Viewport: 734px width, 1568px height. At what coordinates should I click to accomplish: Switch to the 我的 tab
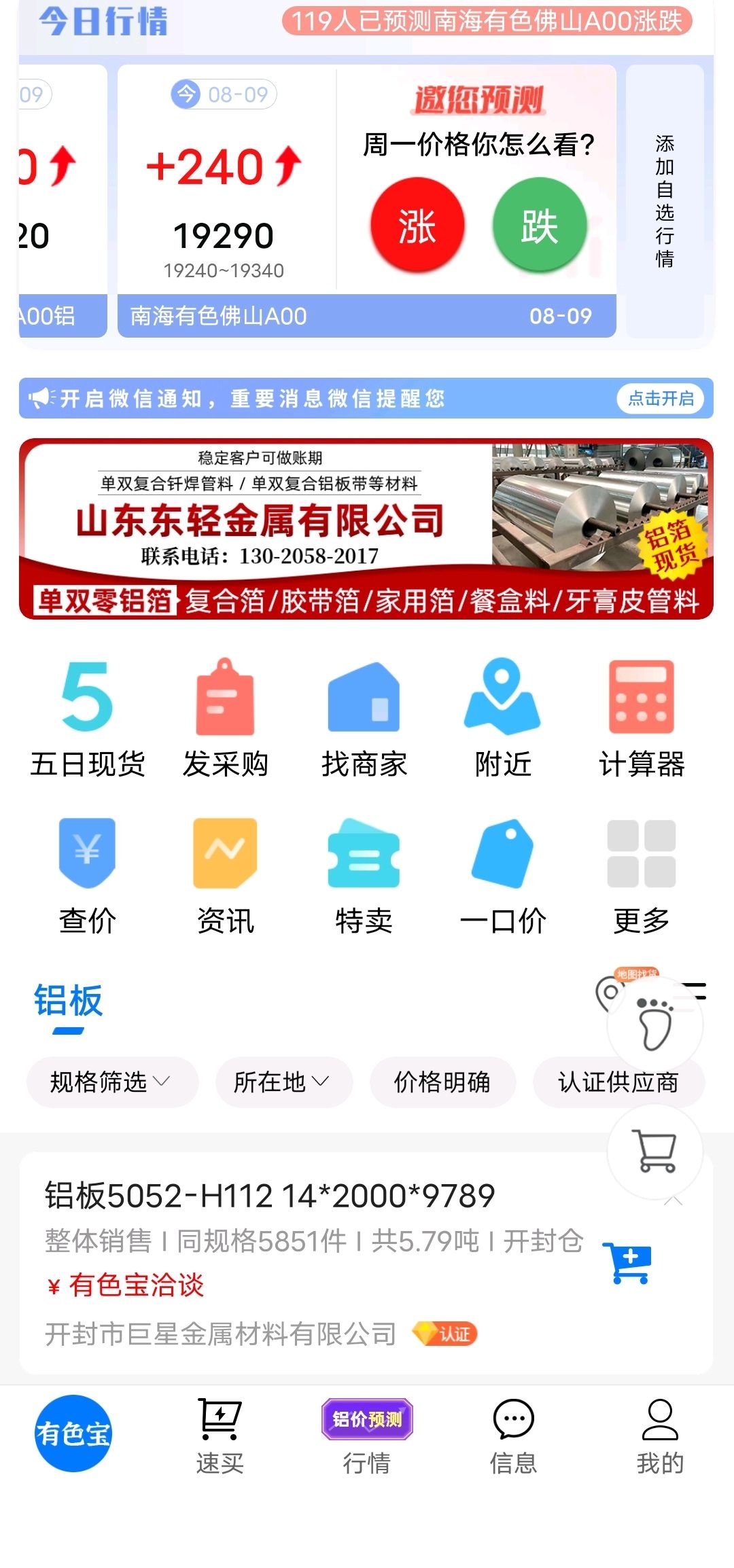tap(660, 1436)
